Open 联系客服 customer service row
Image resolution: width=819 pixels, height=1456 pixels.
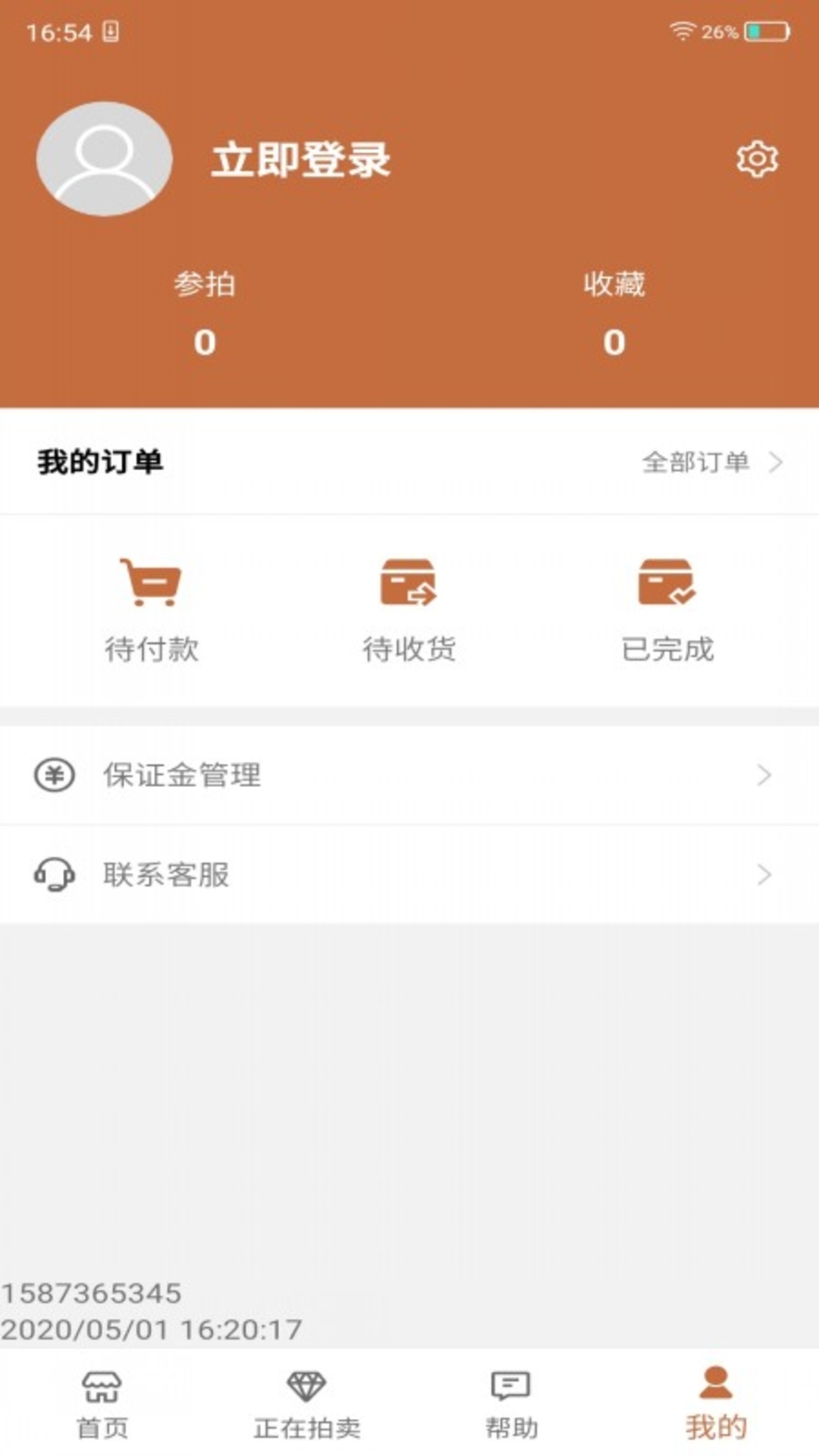409,874
